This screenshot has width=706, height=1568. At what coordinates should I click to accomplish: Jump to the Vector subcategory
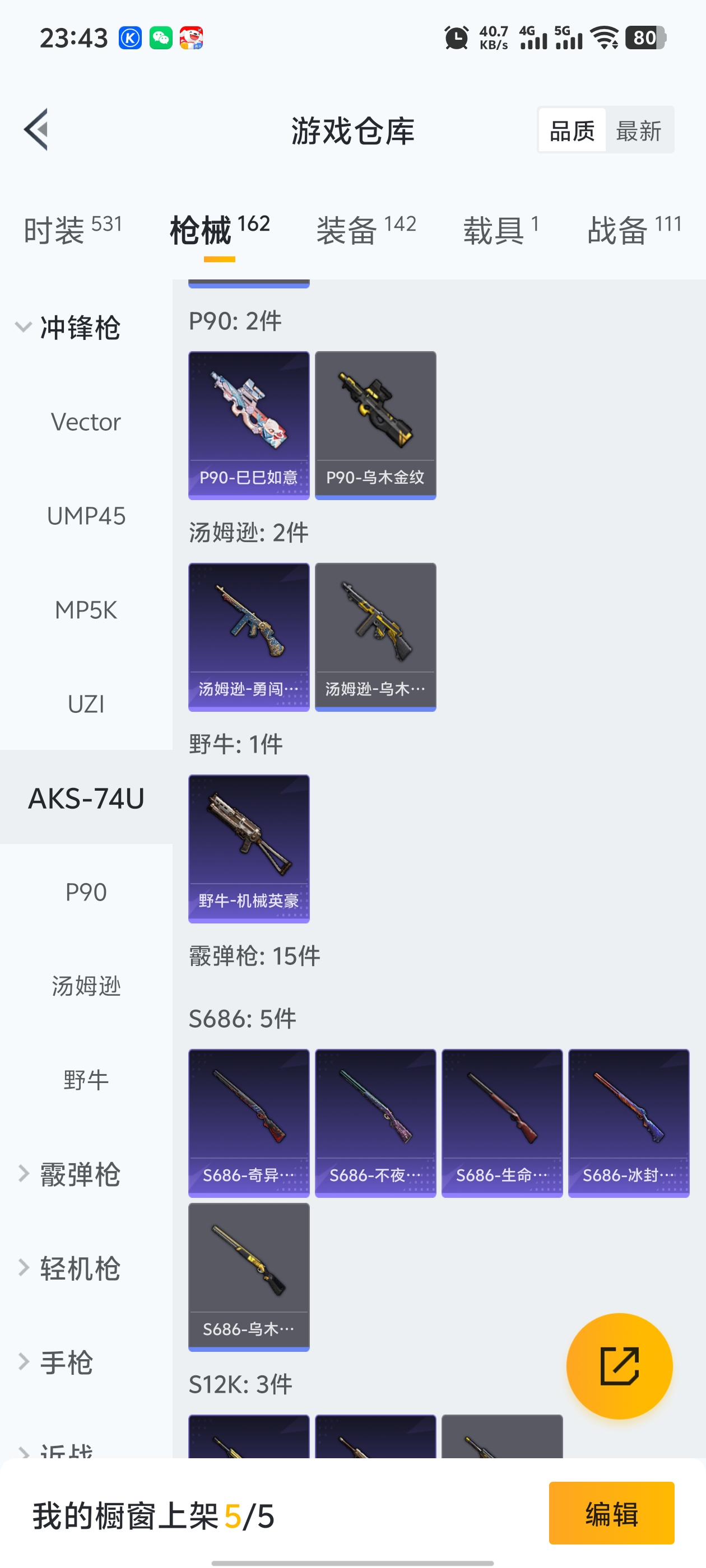86,422
